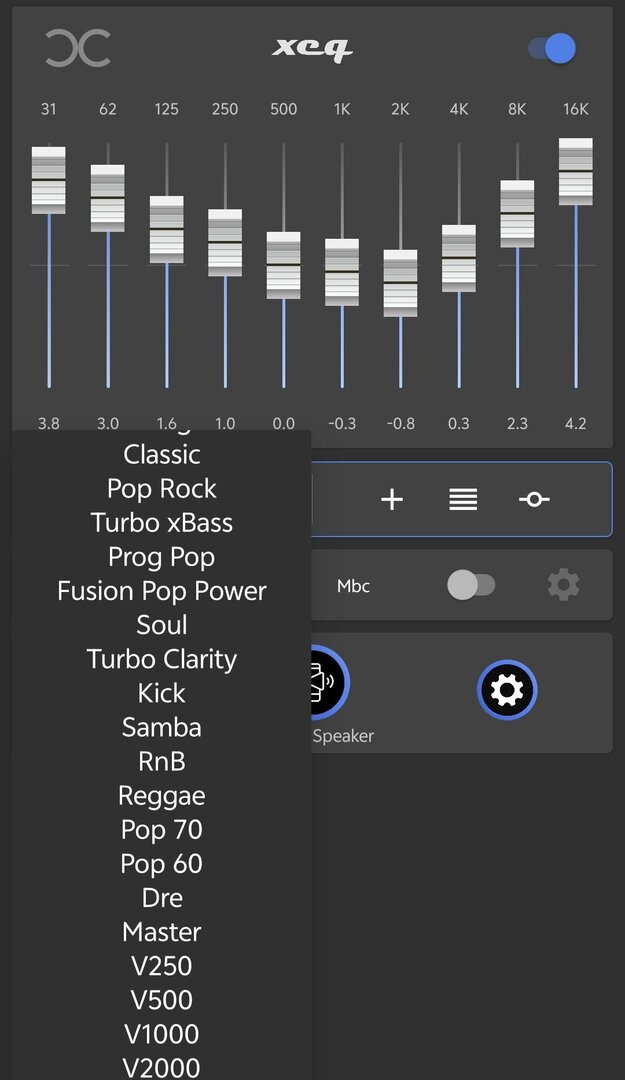Select the Kick preset
The height and width of the screenshot is (1080, 625).
(161, 693)
